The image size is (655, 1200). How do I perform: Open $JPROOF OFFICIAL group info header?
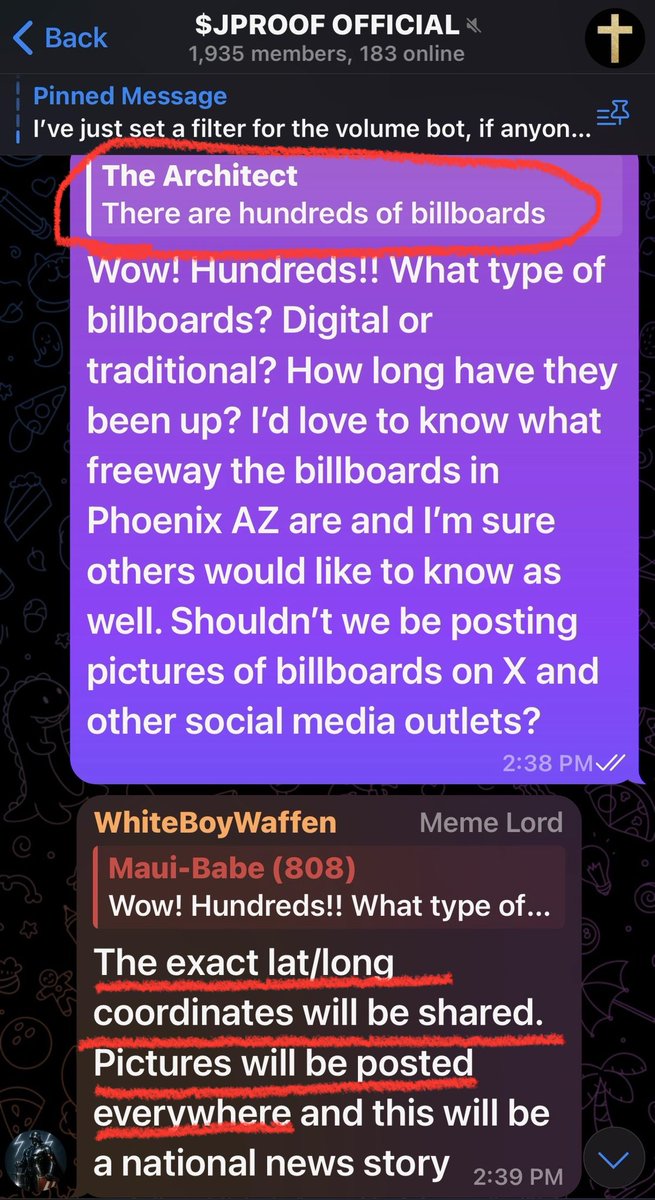click(325, 38)
